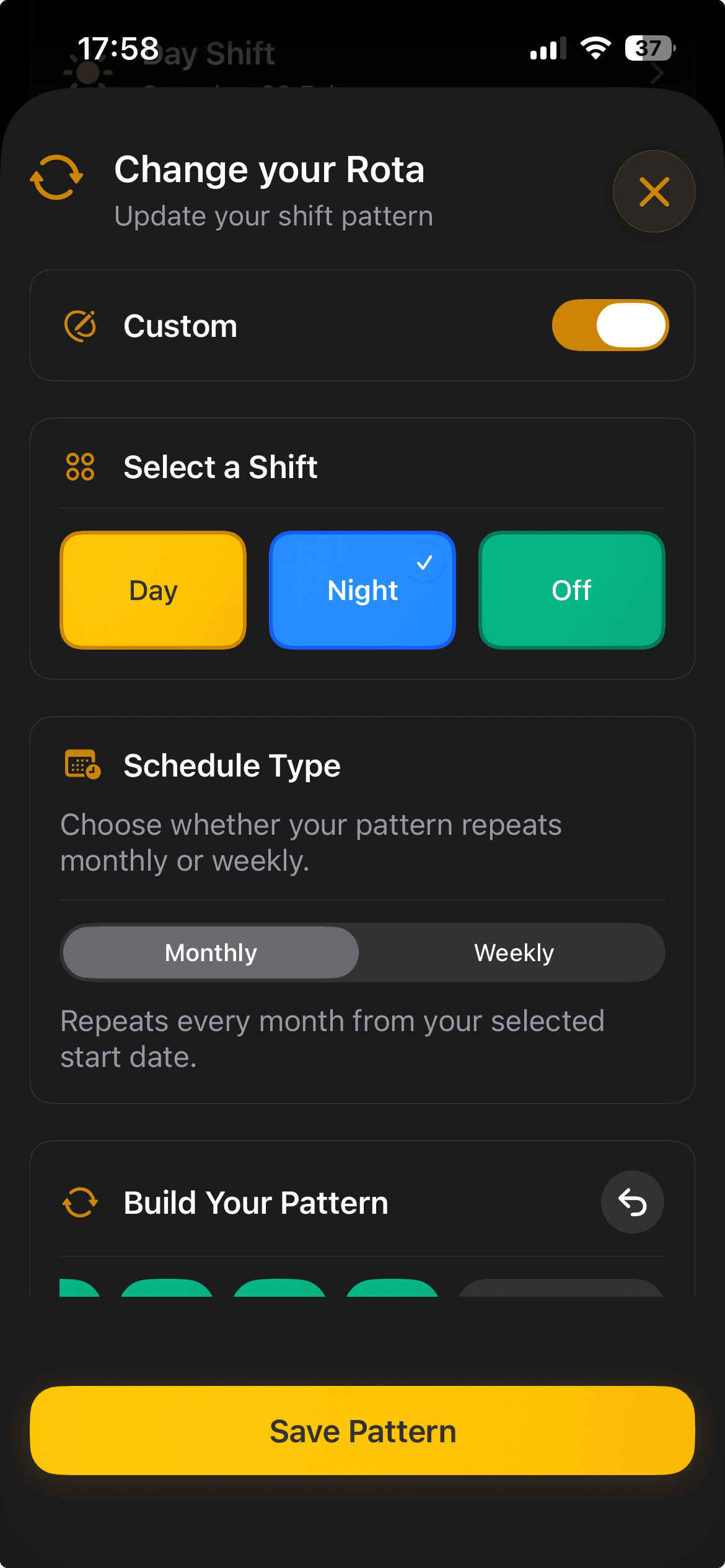The height and width of the screenshot is (1568, 725).
Task: Choose the Day shift option
Action: click(x=152, y=590)
